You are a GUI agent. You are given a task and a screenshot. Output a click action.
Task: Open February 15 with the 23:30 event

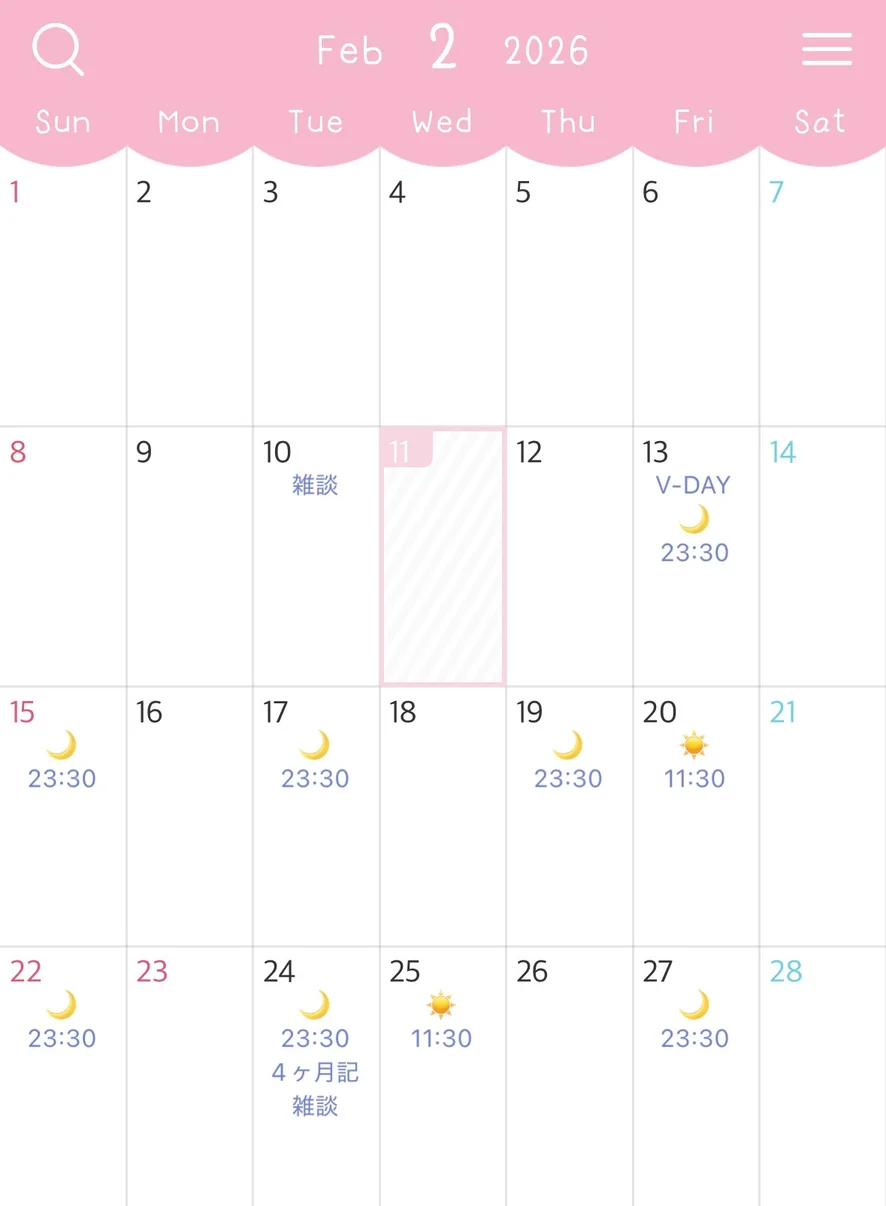[63, 816]
